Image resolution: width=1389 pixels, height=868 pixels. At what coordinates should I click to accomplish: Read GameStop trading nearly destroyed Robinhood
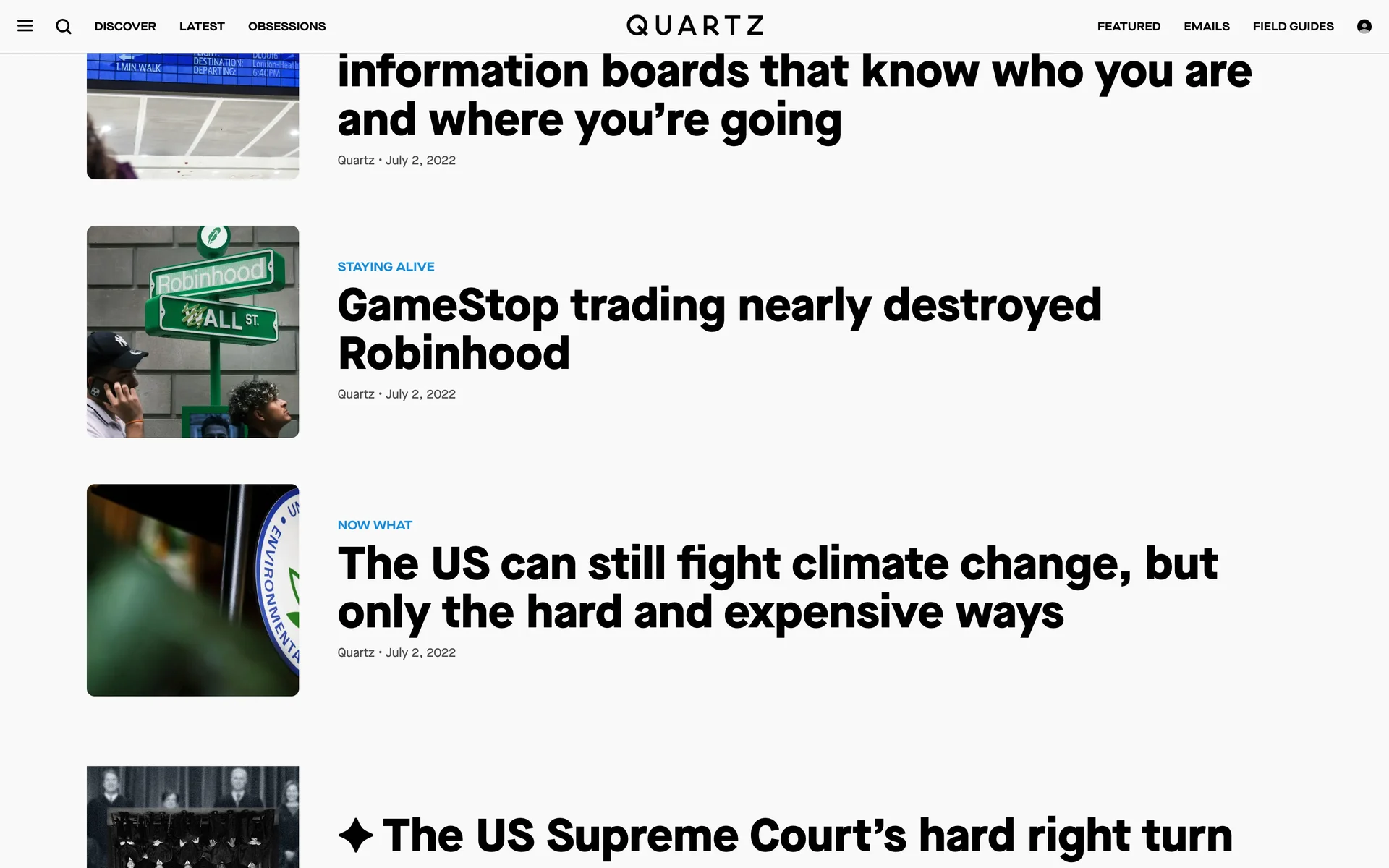(x=719, y=329)
